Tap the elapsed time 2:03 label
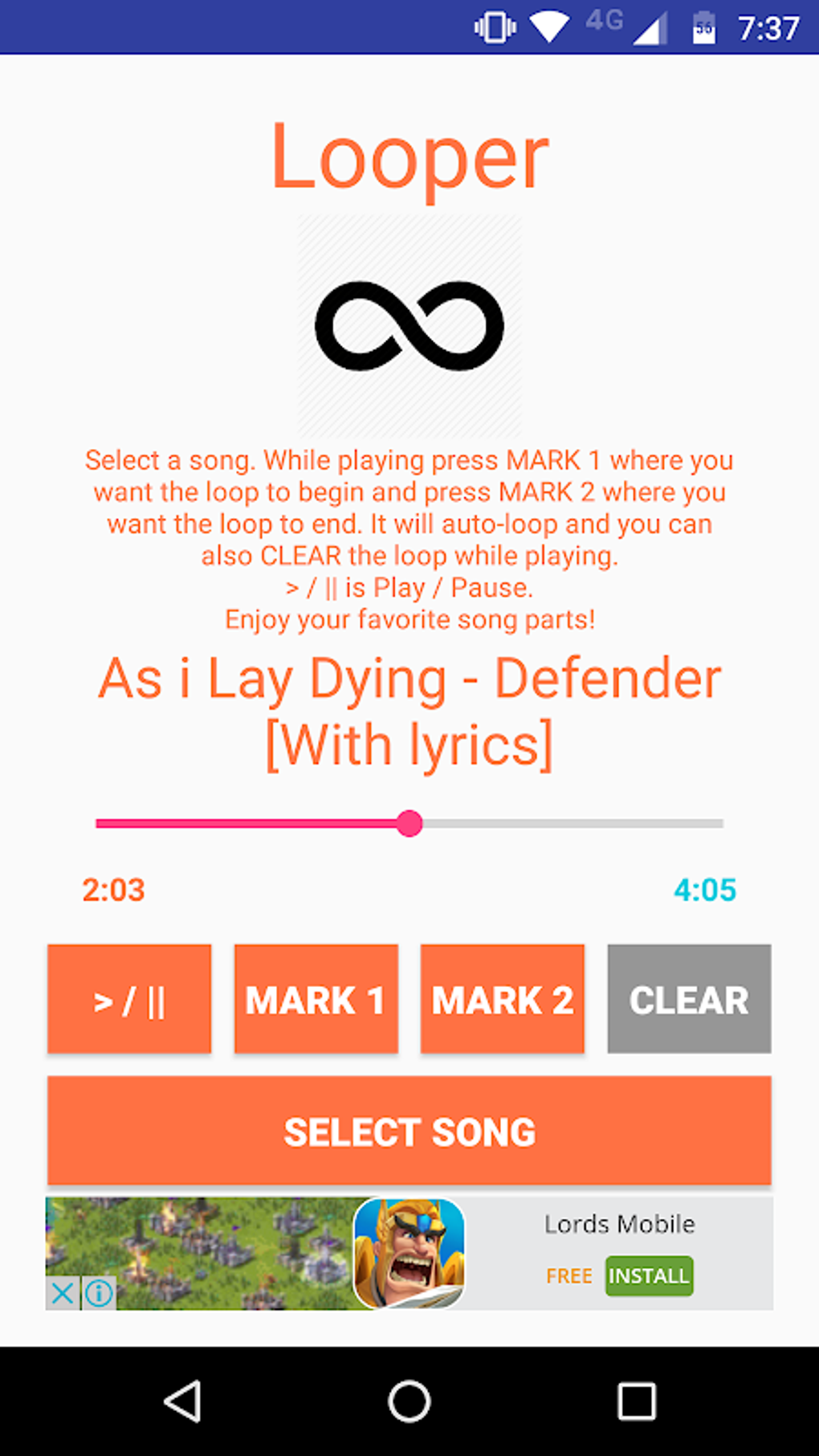 pos(113,890)
